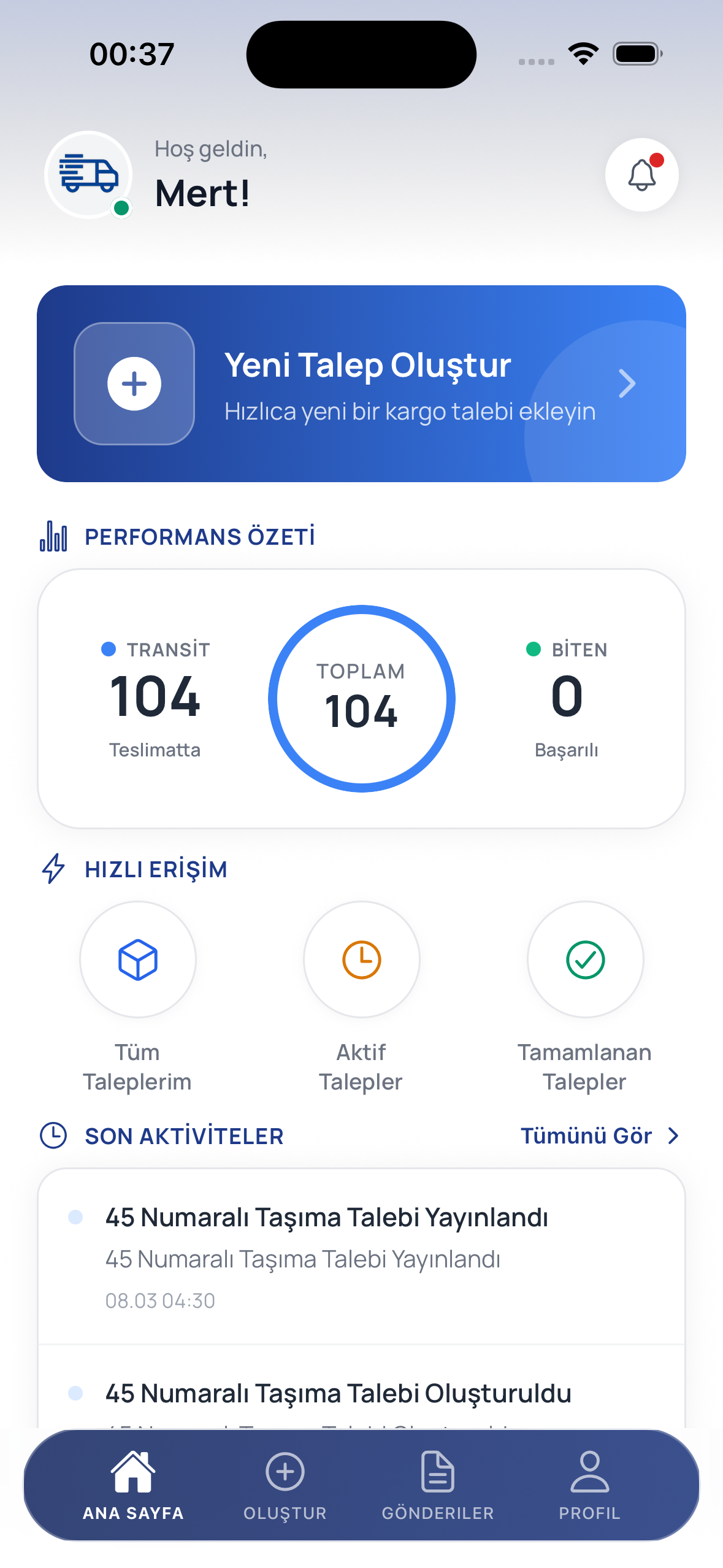The width and height of the screenshot is (723, 1568).
Task: View Aktif Talepler shortcut
Action: 361,959
